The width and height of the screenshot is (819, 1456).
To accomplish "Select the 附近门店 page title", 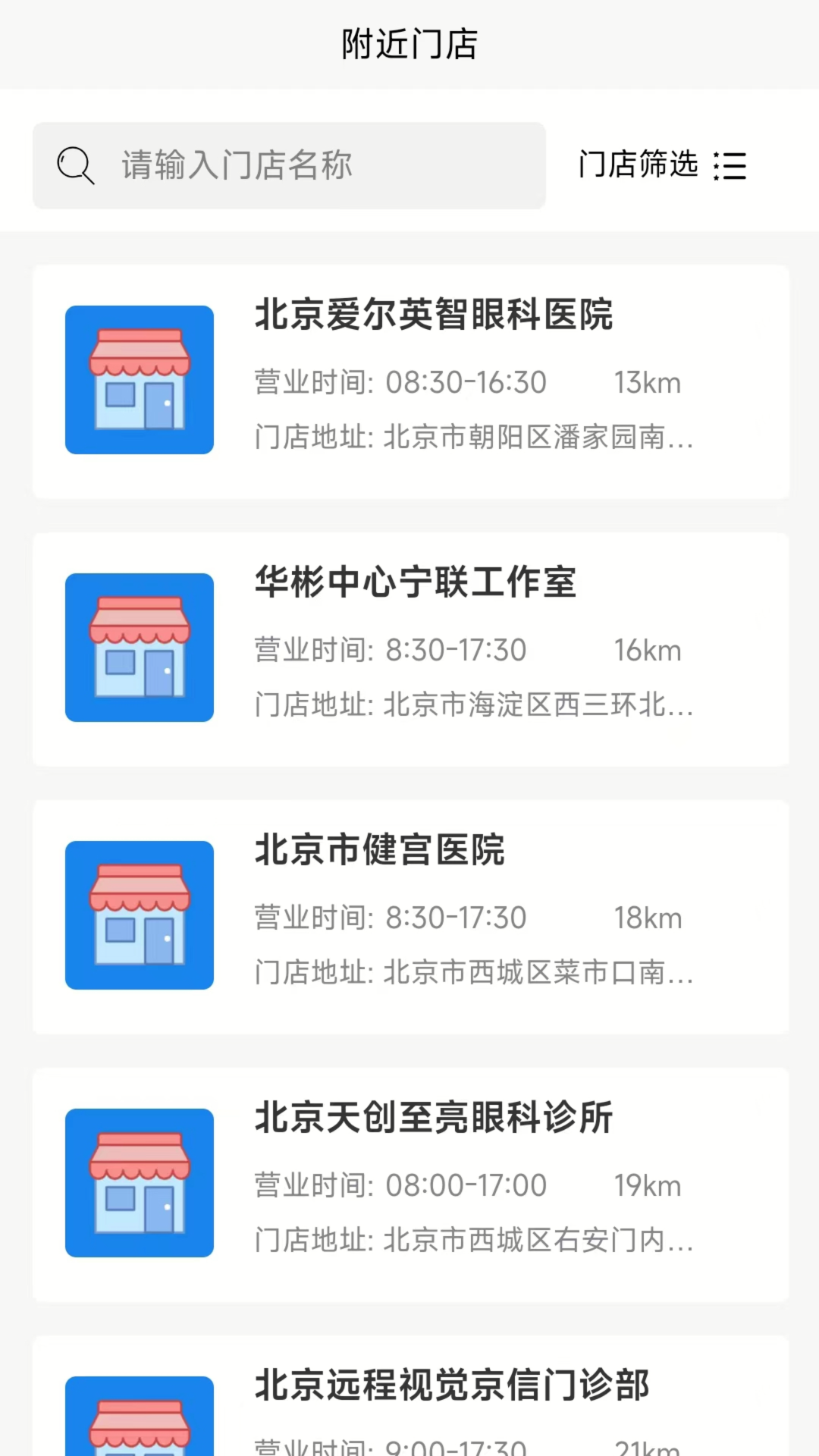I will click(x=409, y=43).
